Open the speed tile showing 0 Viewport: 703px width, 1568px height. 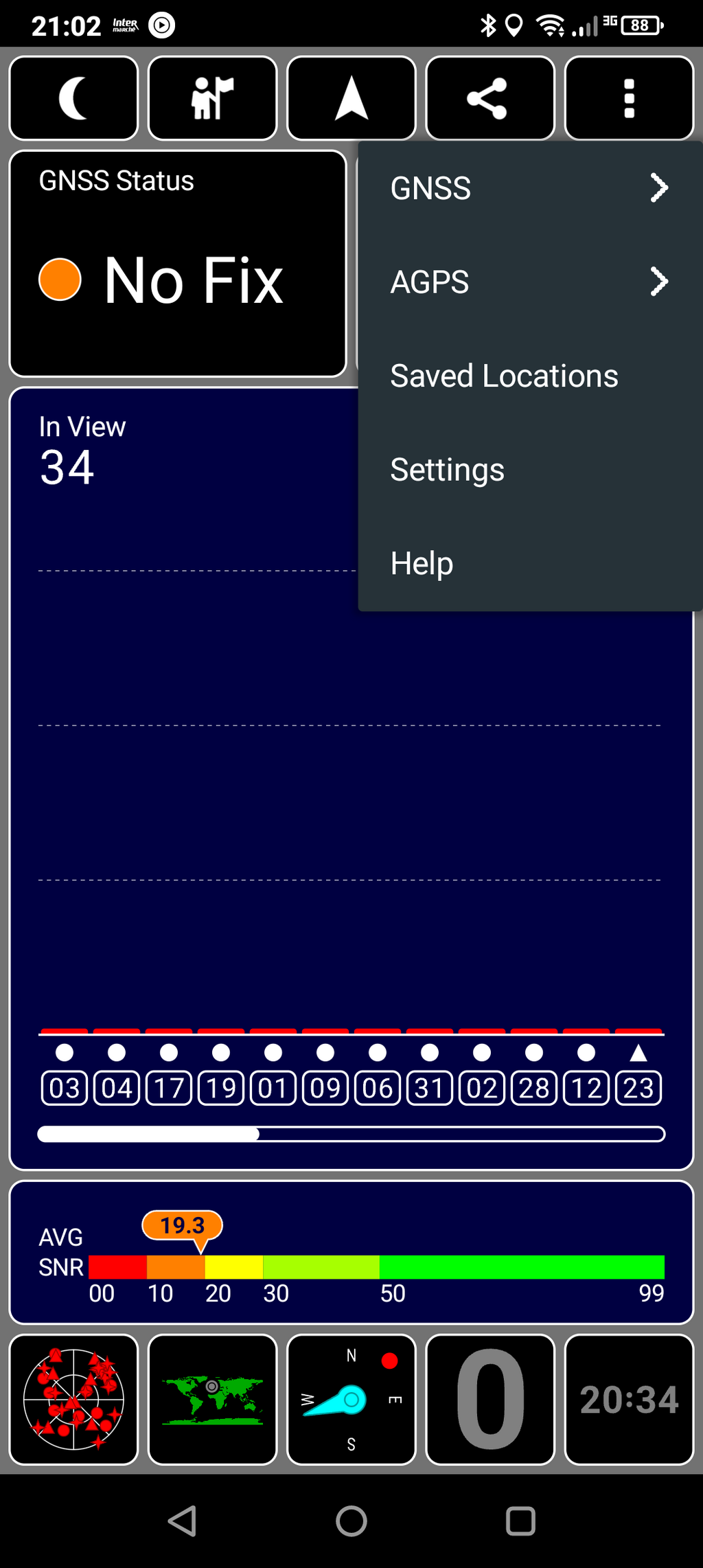pos(490,1399)
